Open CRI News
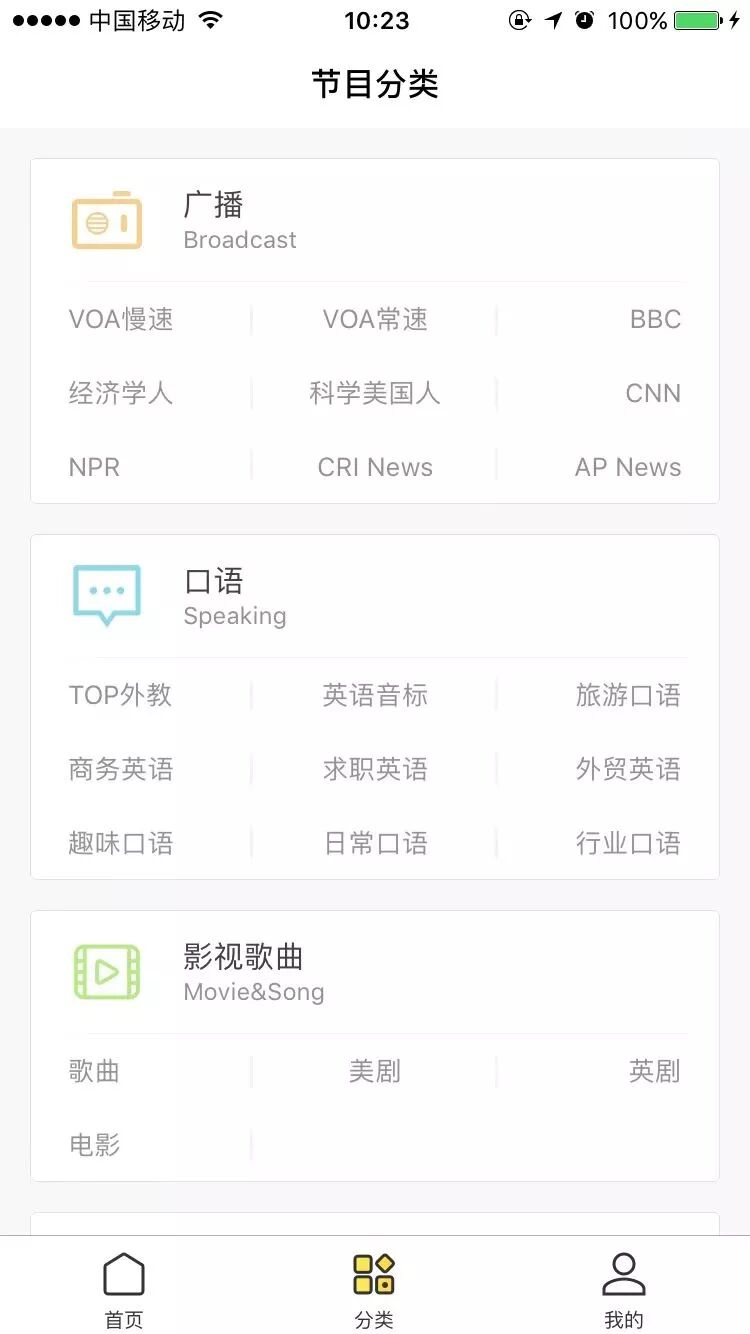 [x=375, y=468]
